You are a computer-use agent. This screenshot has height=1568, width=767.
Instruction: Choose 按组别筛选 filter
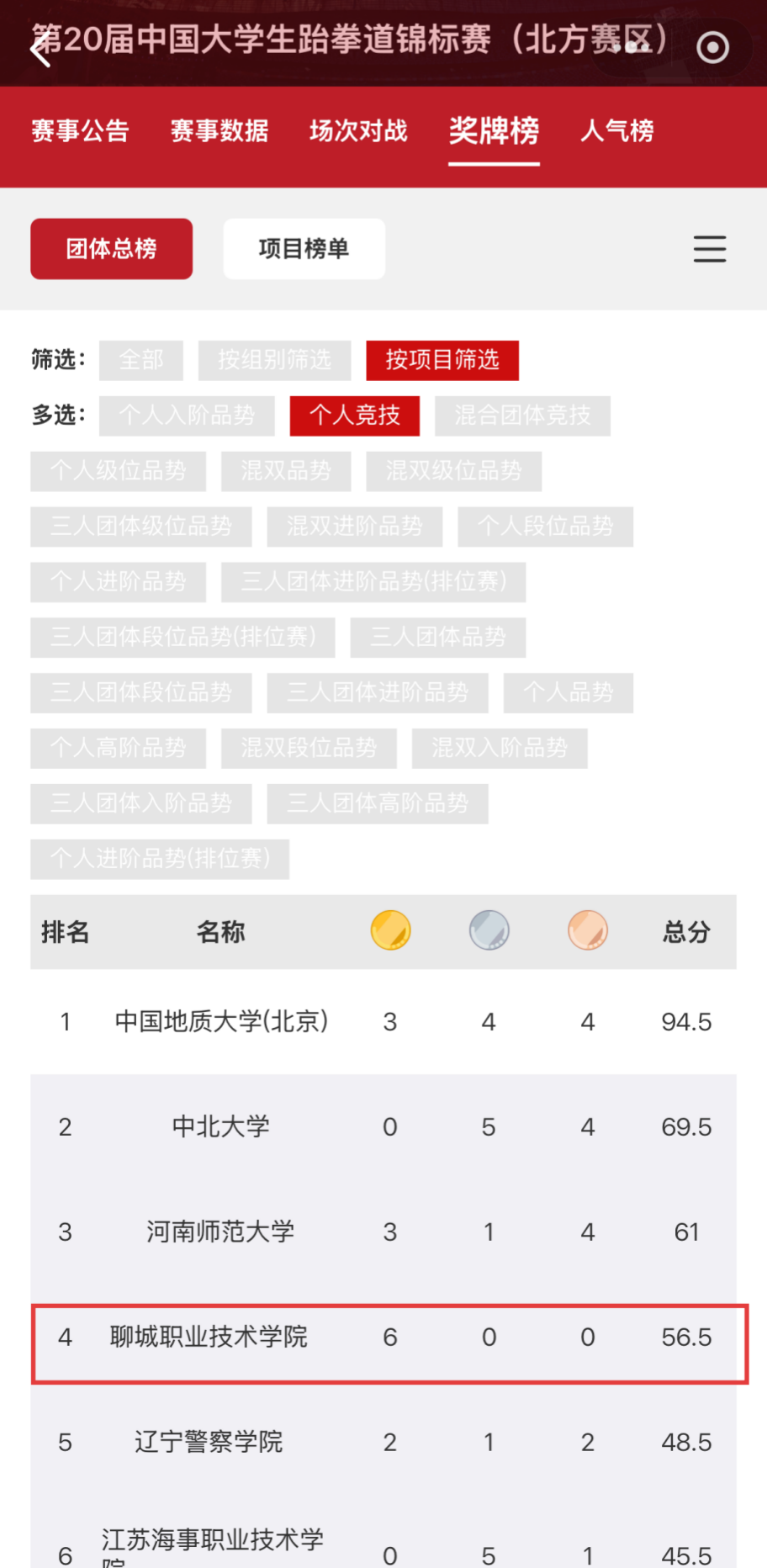pyautogui.click(x=274, y=360)
